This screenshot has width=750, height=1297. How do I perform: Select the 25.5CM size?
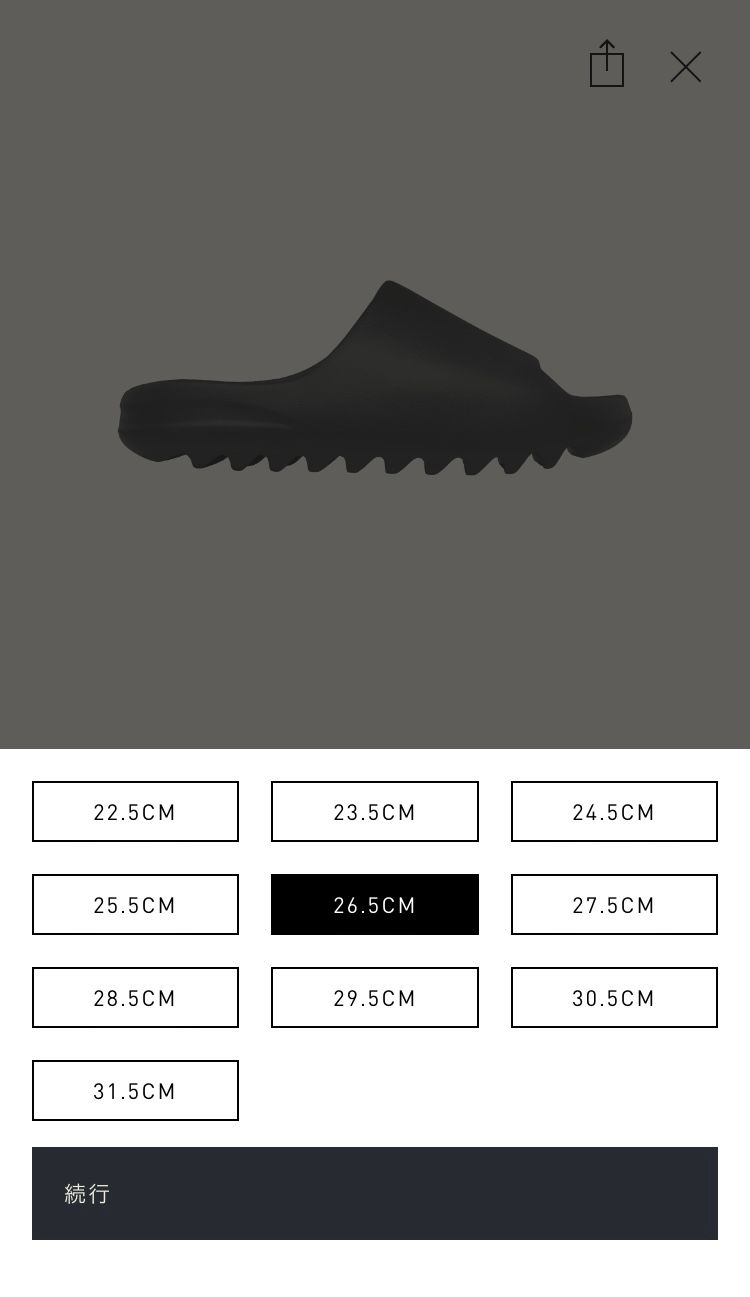(x=135, y=904)
